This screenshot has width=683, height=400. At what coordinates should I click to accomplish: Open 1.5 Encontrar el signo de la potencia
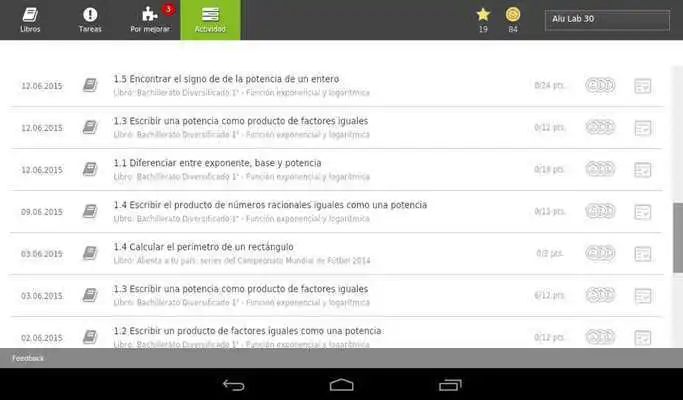point(226,79)
